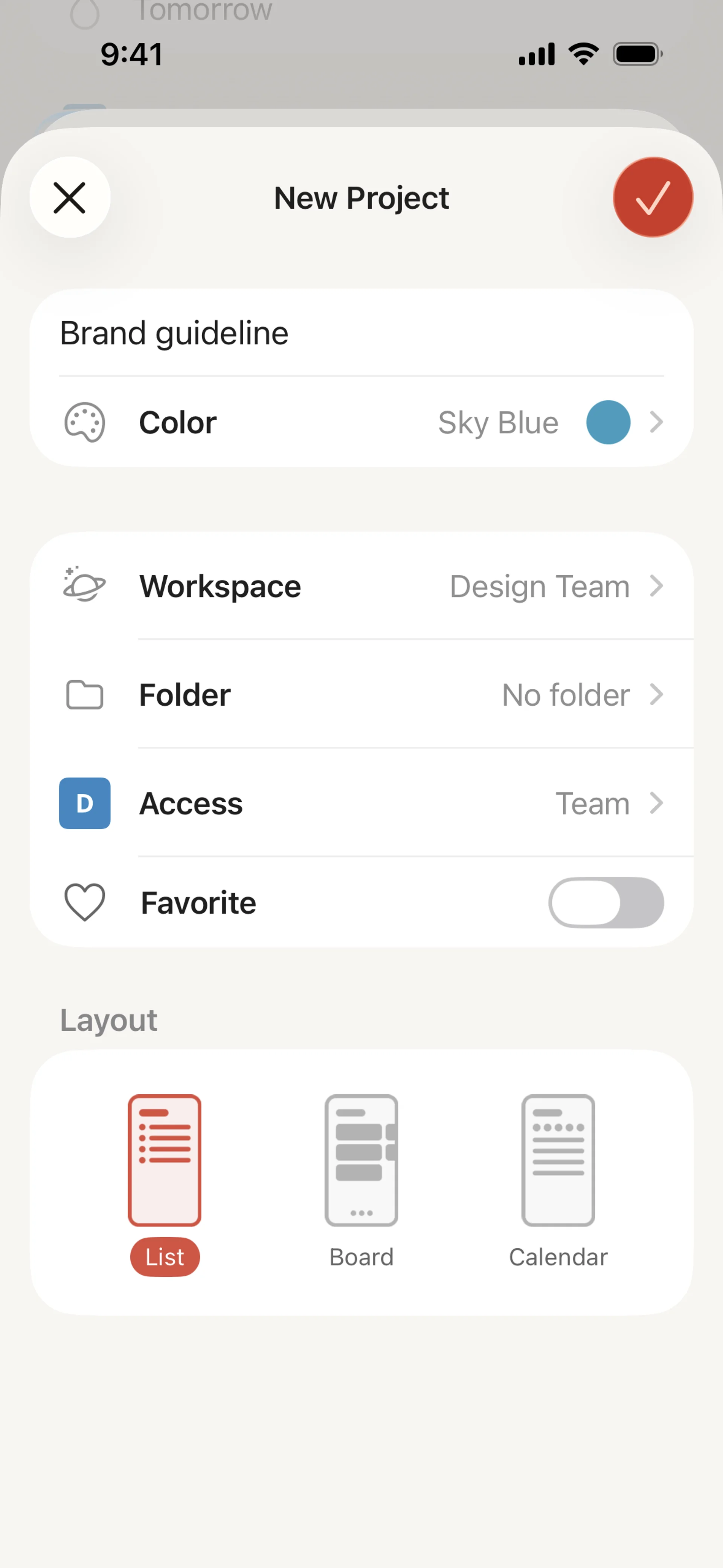Screen dimensions: 723x1568
Task: Select the Board layout
Action: tap(361, 1181)
